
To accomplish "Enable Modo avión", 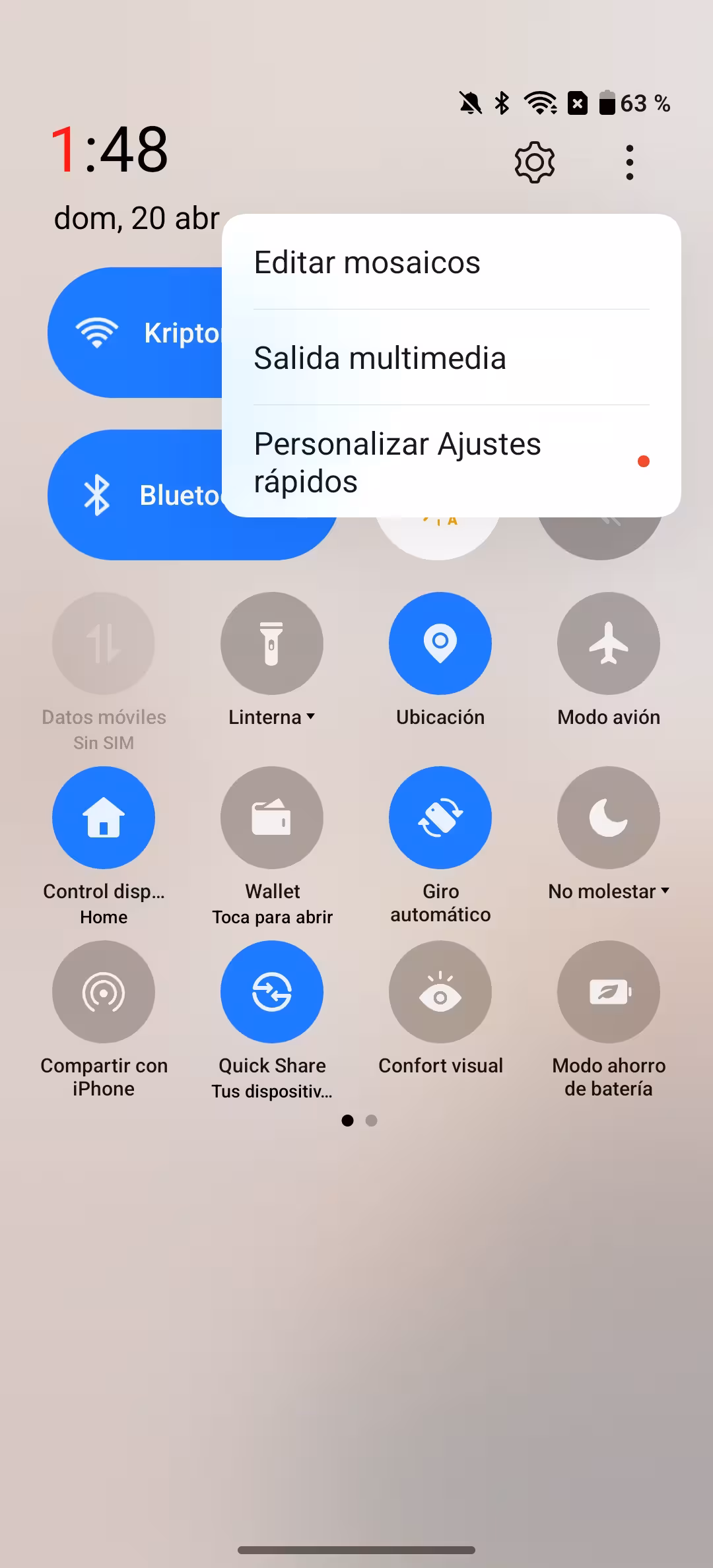I will point(609,643).
